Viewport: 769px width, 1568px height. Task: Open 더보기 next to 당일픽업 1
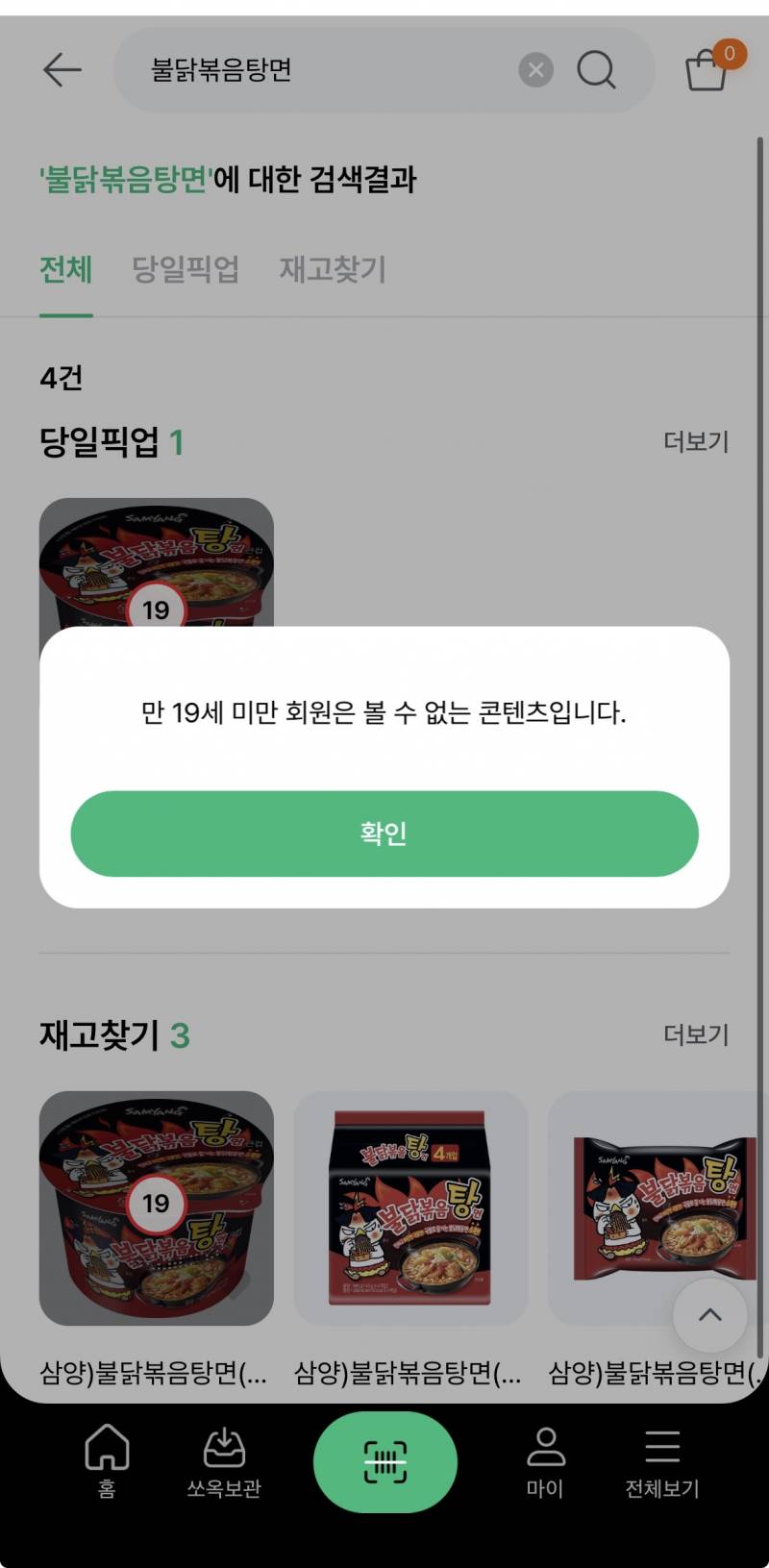point(696,442)
